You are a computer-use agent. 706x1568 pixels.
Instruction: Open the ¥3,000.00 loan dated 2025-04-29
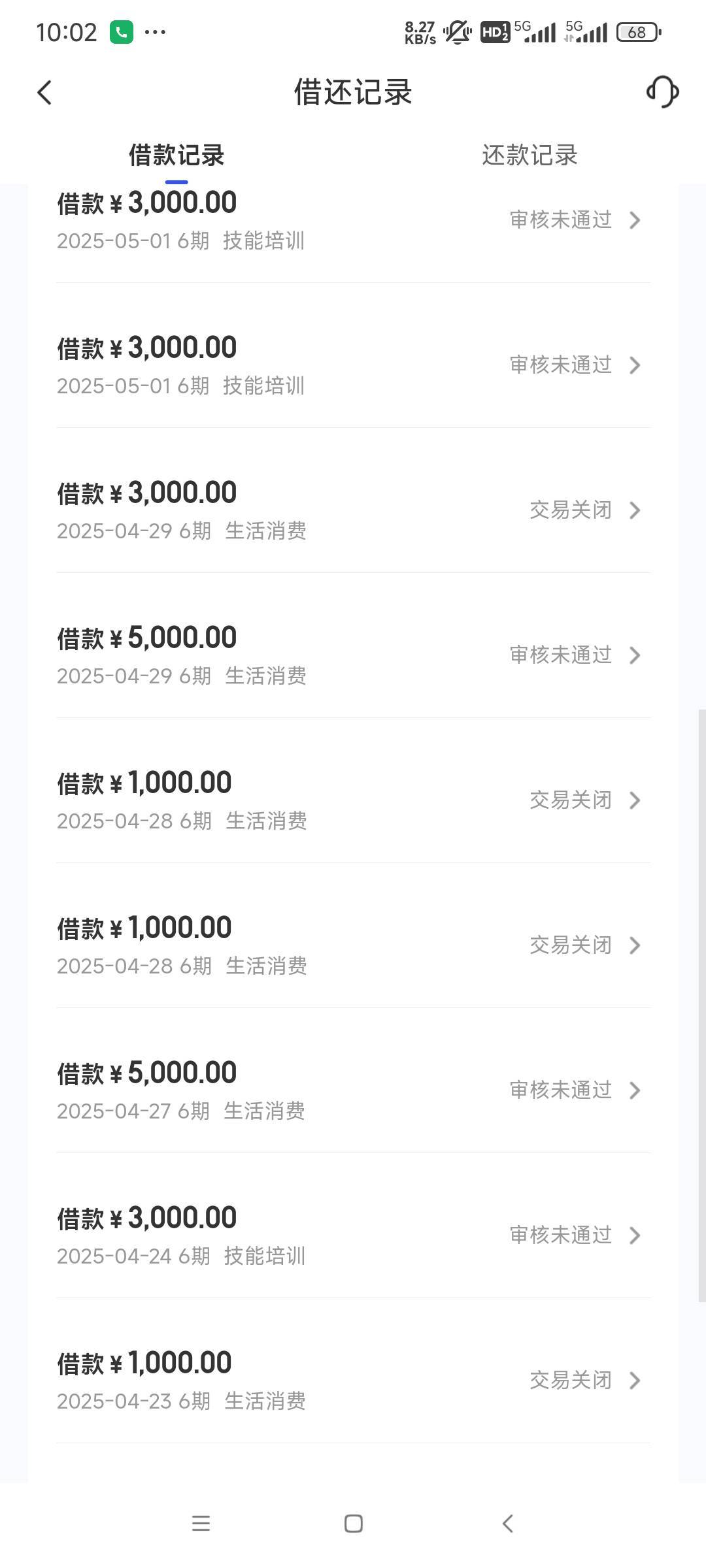click(353, 510)
